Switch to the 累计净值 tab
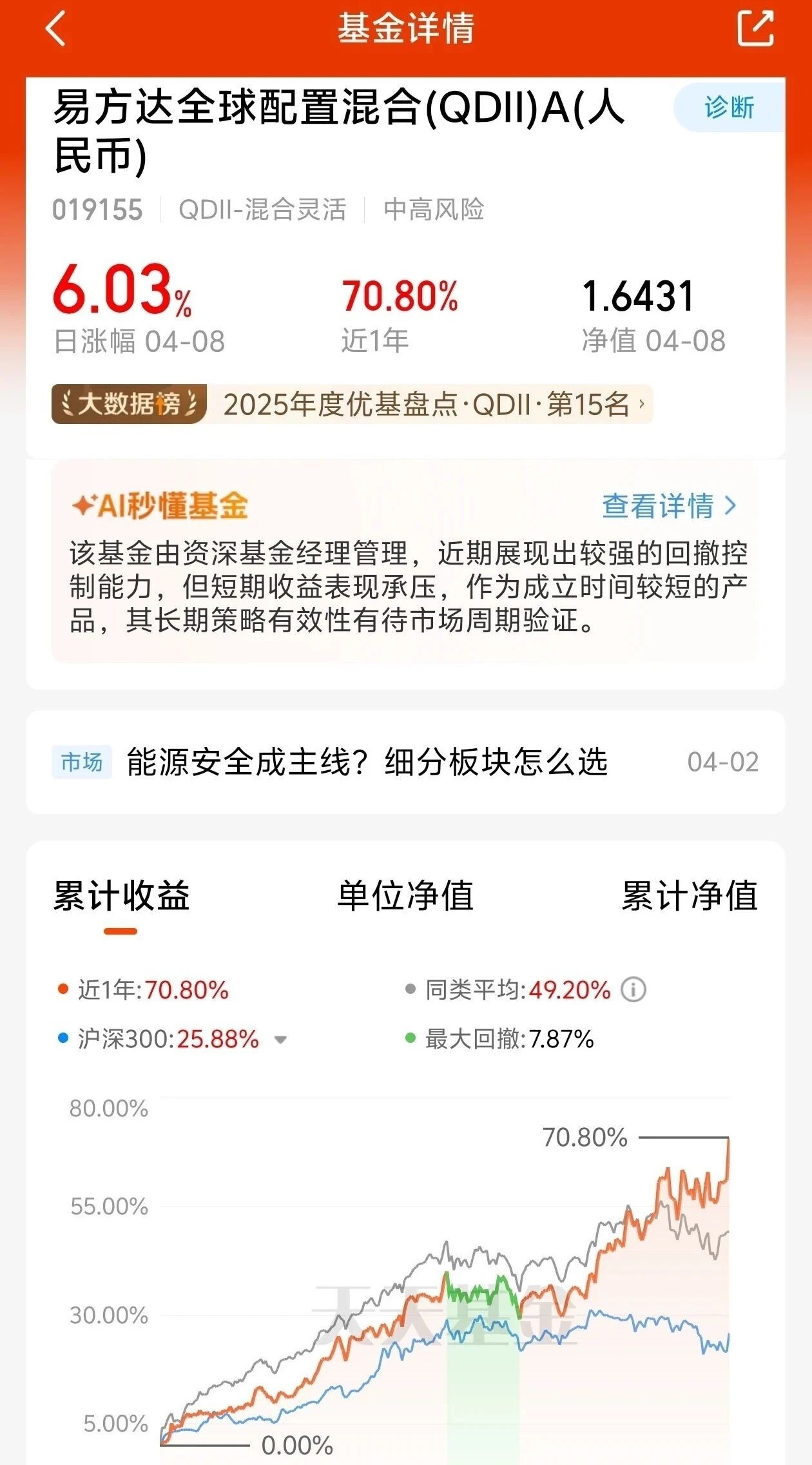 [x=689, y=896]
